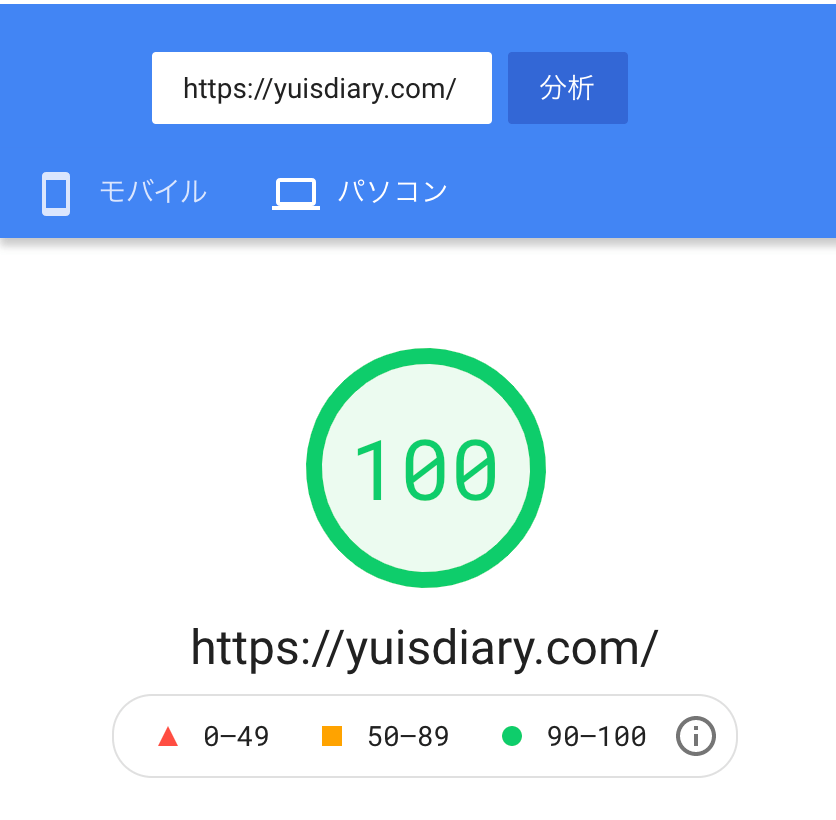The image size is (836, 820).
Task: Tap the URL input field
Action: point(321,88)
